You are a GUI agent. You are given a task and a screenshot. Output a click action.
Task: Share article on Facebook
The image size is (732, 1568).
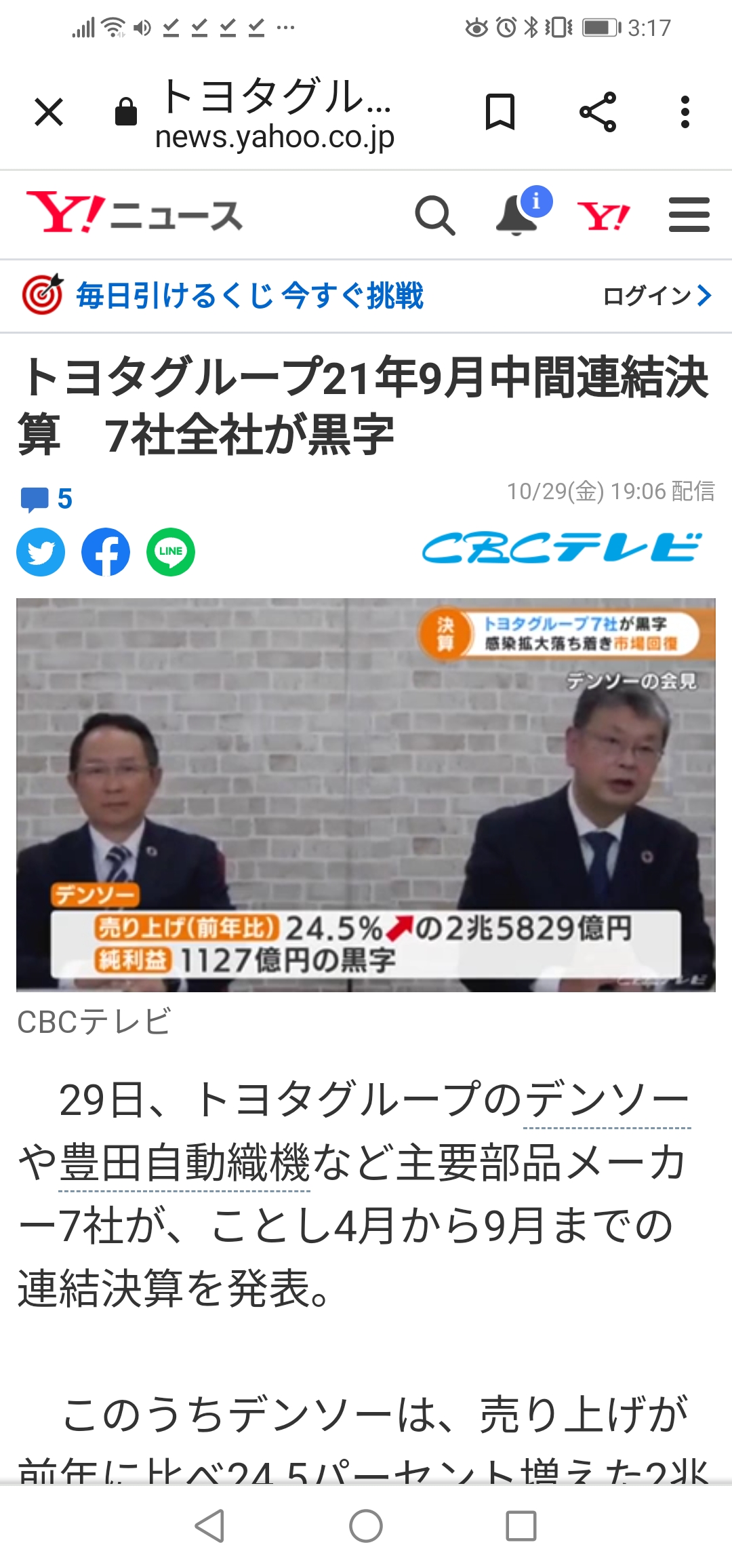(106, 552)
